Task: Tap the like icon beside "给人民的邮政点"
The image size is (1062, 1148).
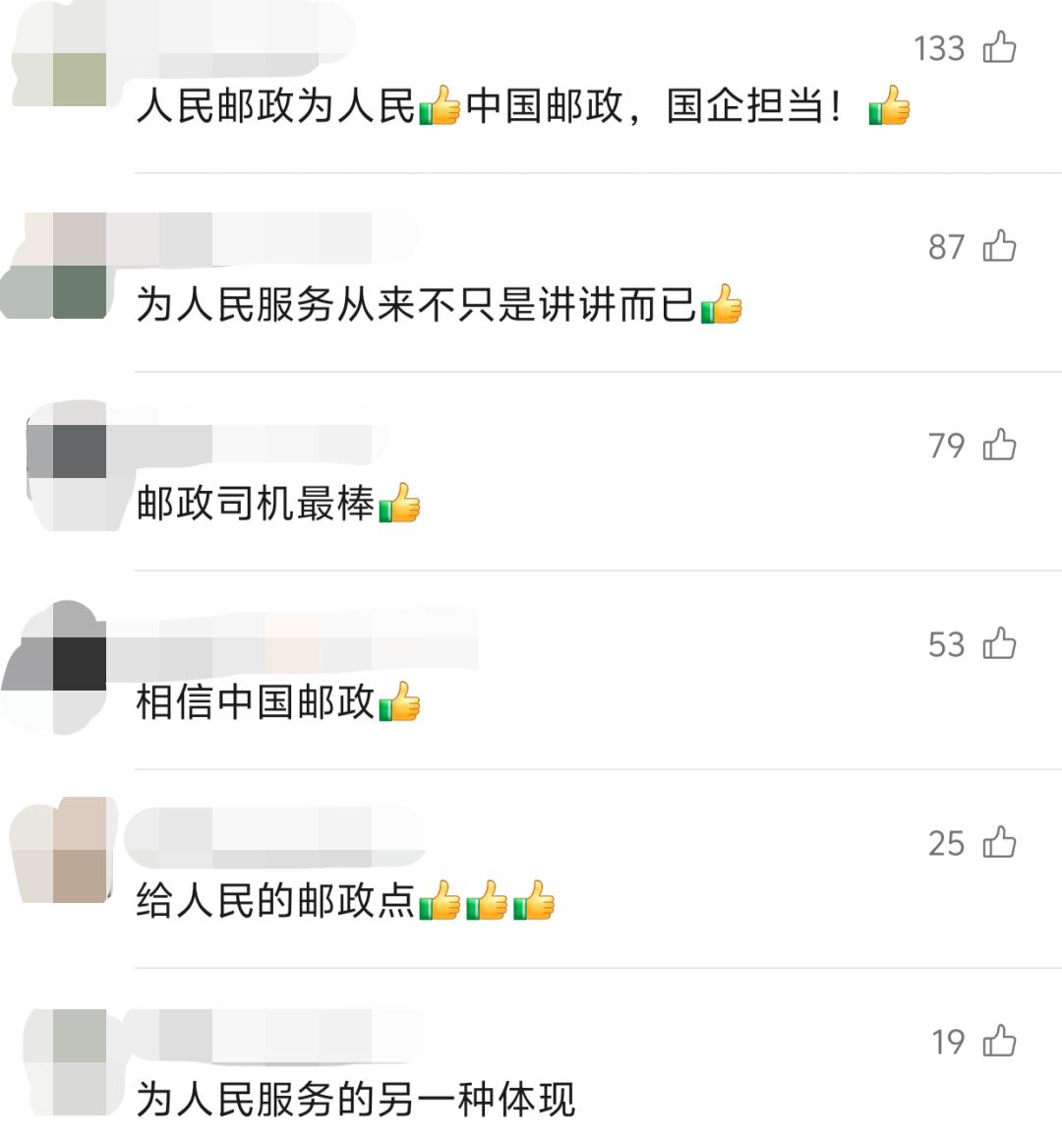Action: tap(999, 842)
